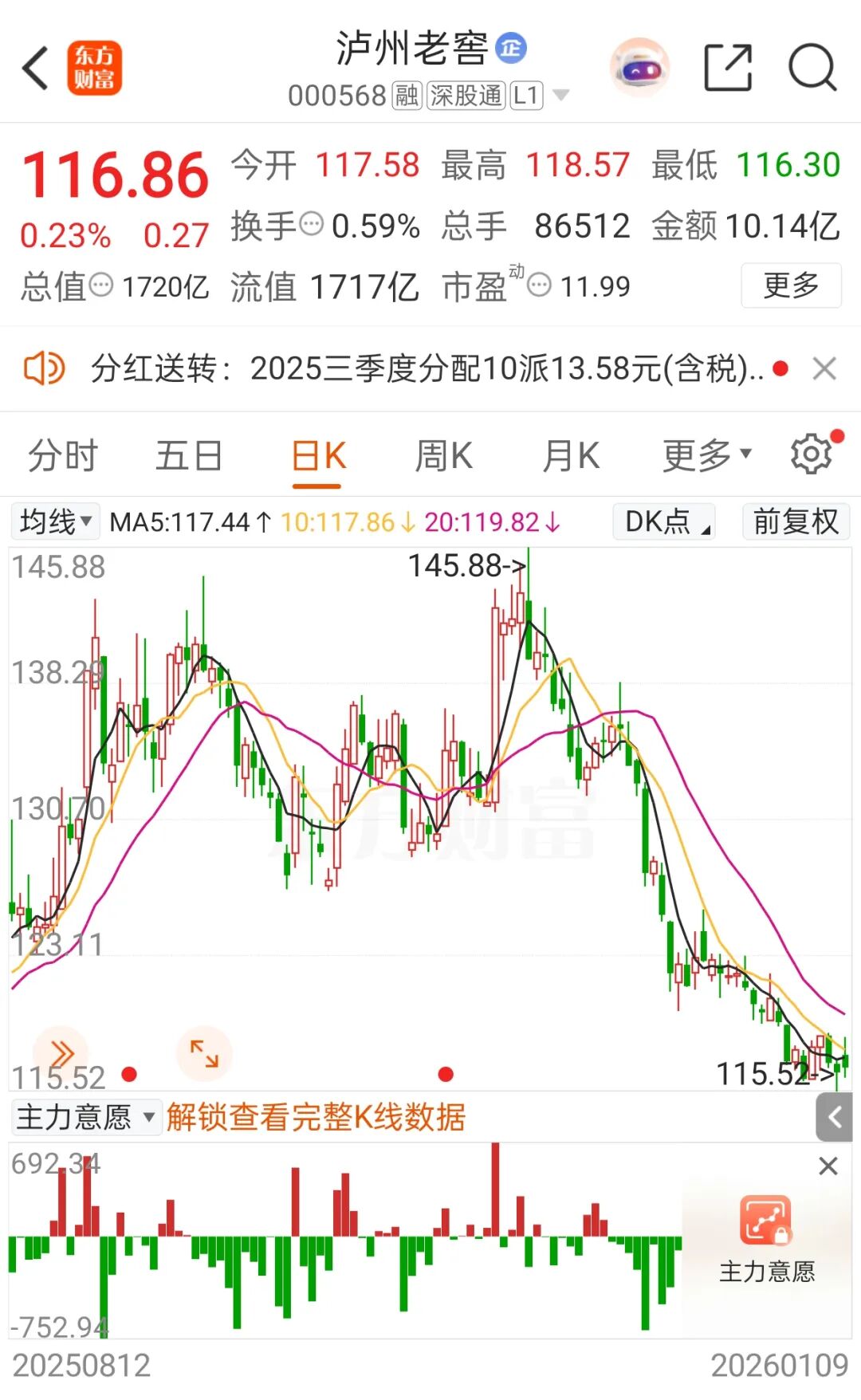This screenshot has width=861, height=1400.
Task: Open stock search magnifier
Action: [x=812, y=69]
